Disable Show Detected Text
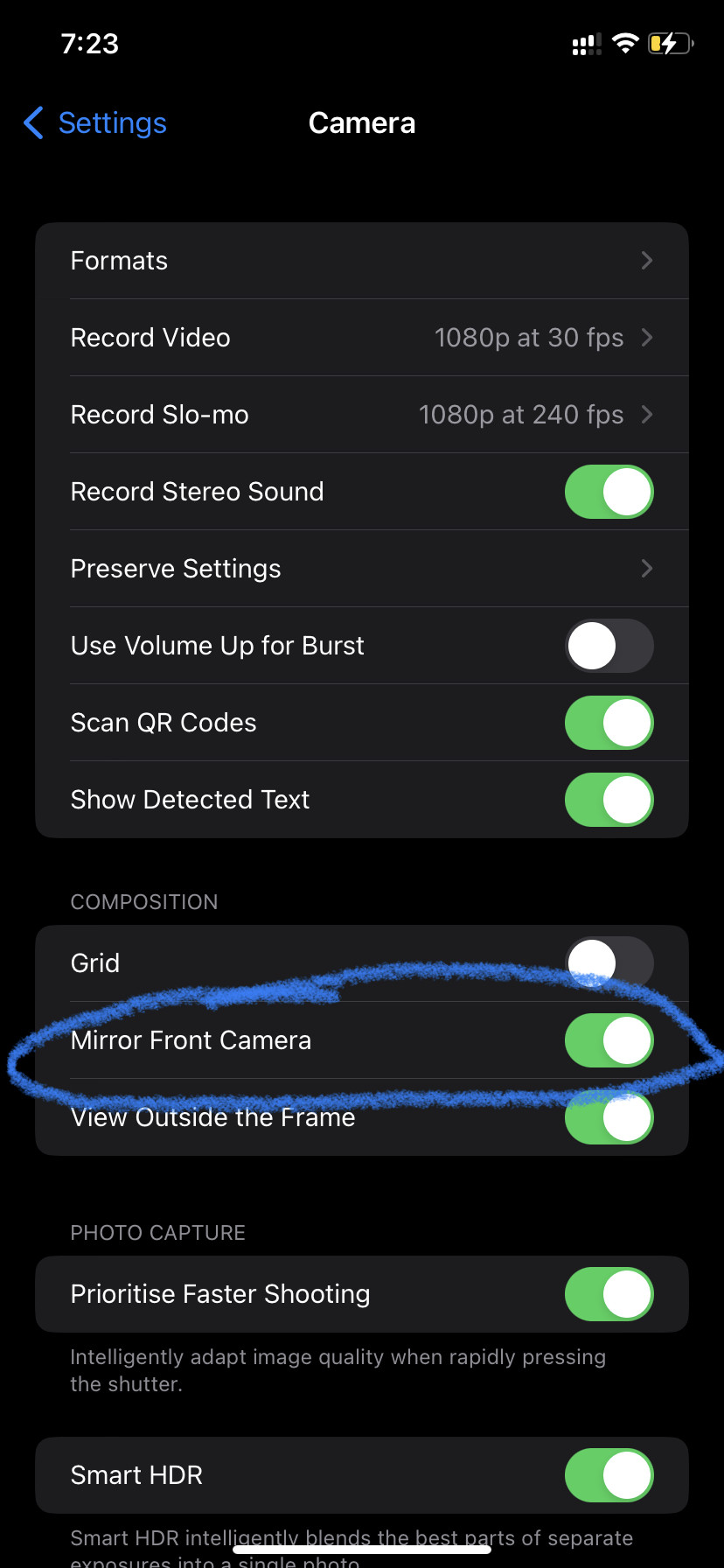Screen dimensions: 724x1568 [609, 799]
